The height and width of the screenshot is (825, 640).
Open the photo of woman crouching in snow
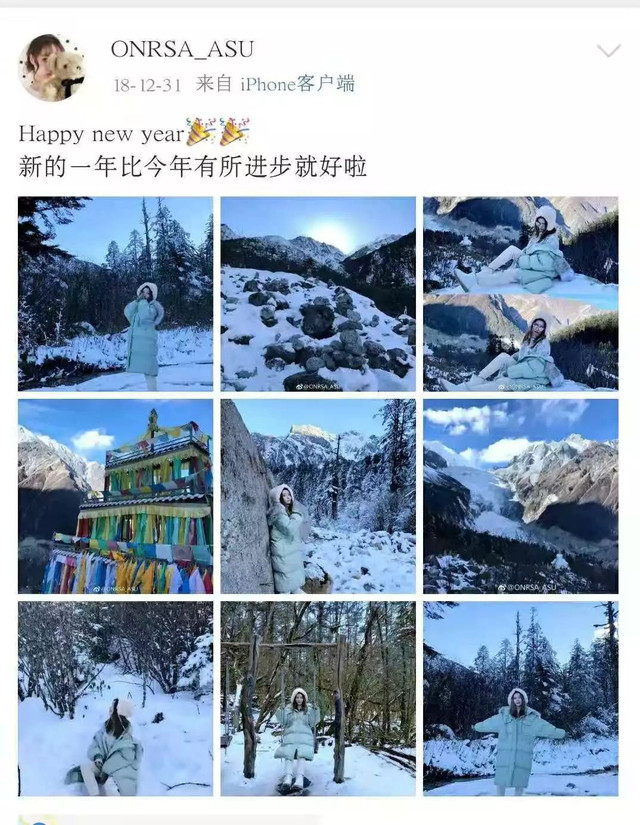point(115,698)
